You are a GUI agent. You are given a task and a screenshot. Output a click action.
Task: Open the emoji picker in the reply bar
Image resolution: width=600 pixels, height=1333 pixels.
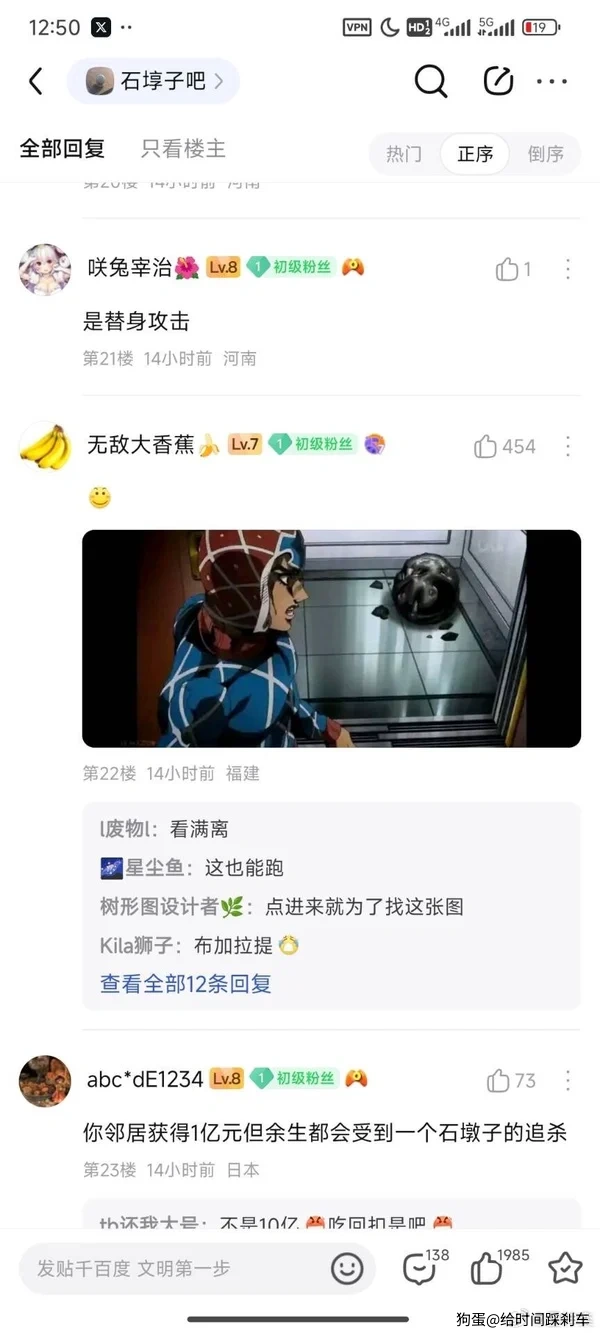347,1268
